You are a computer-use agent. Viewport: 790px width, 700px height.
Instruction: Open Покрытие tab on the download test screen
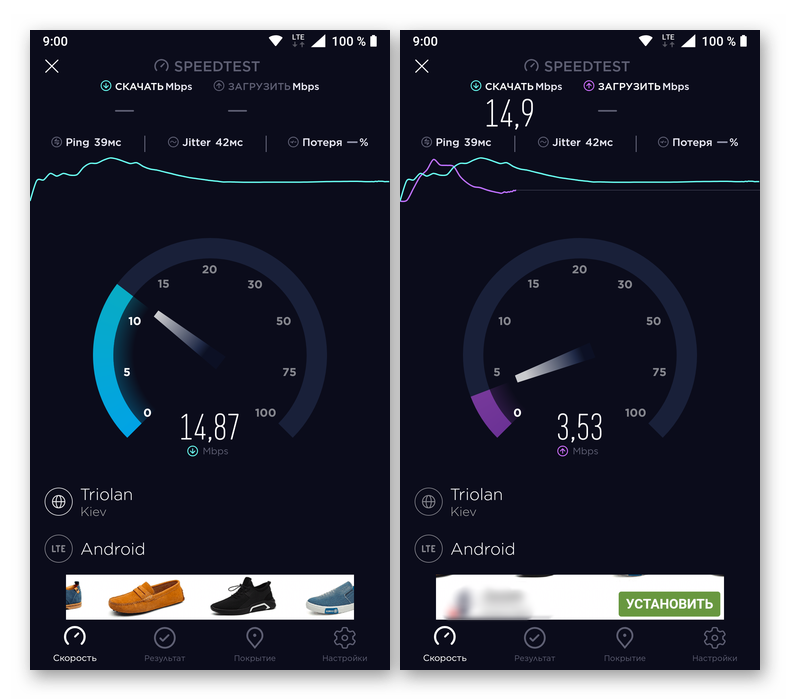tap(254, 644)
